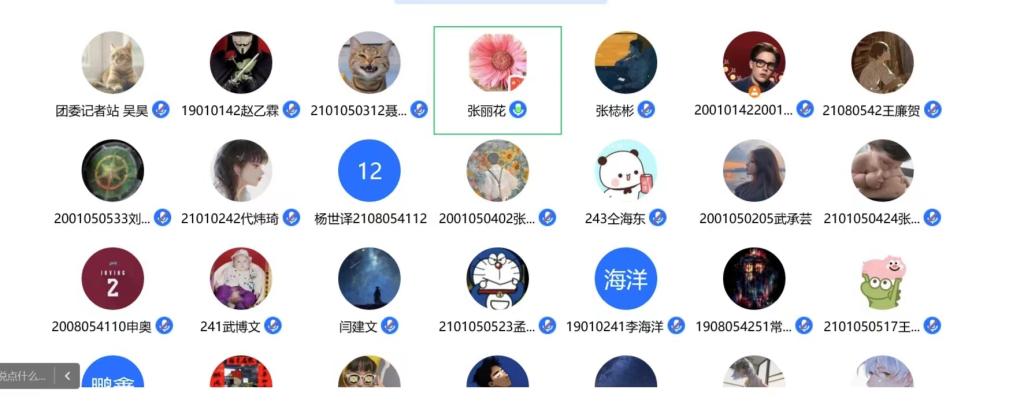Select participant tile 张丽花
The height and width of the screenshot is (409, 1024).
[x=497, y=80]
